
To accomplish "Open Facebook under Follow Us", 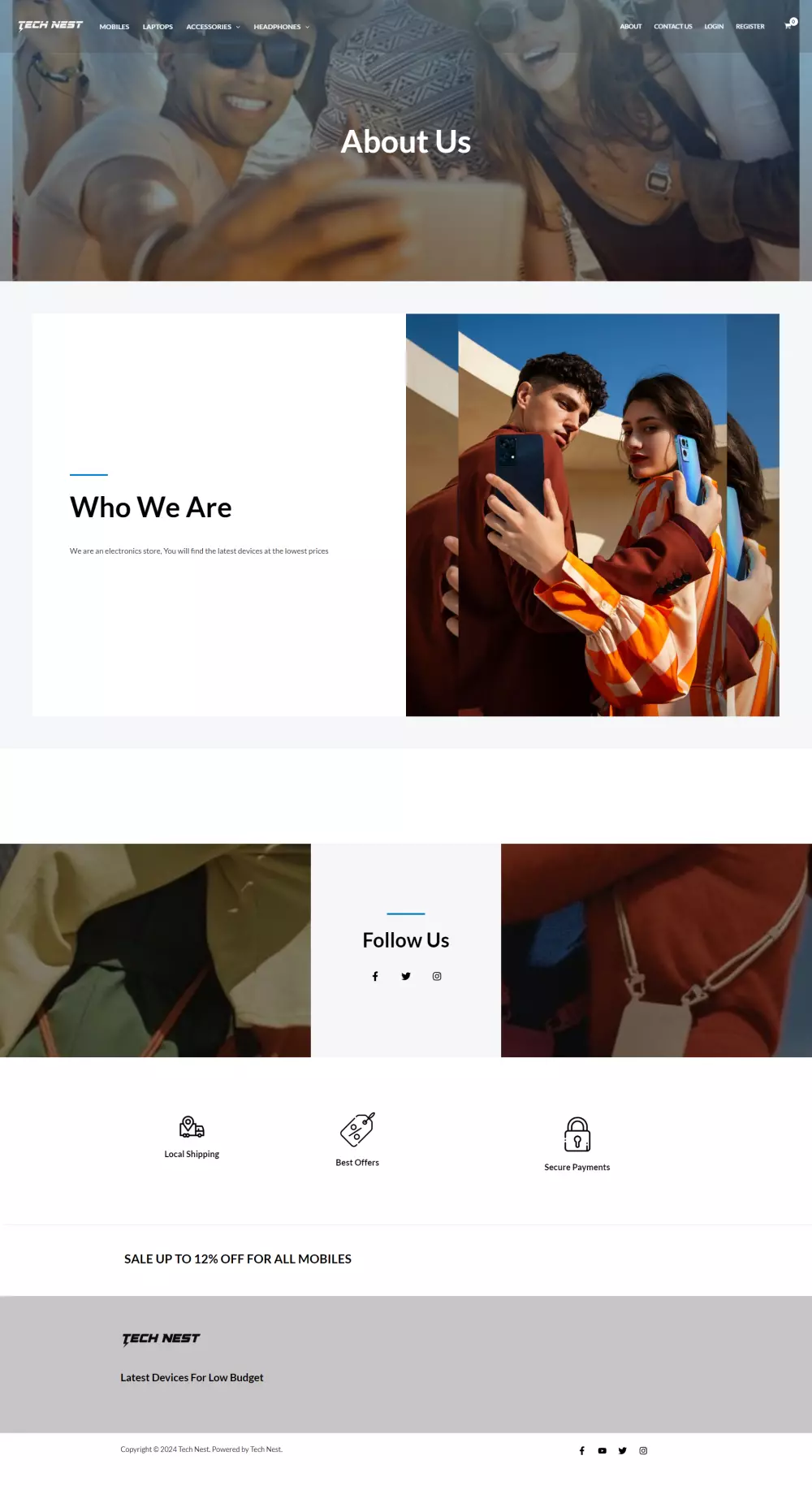I will (375, 977).
